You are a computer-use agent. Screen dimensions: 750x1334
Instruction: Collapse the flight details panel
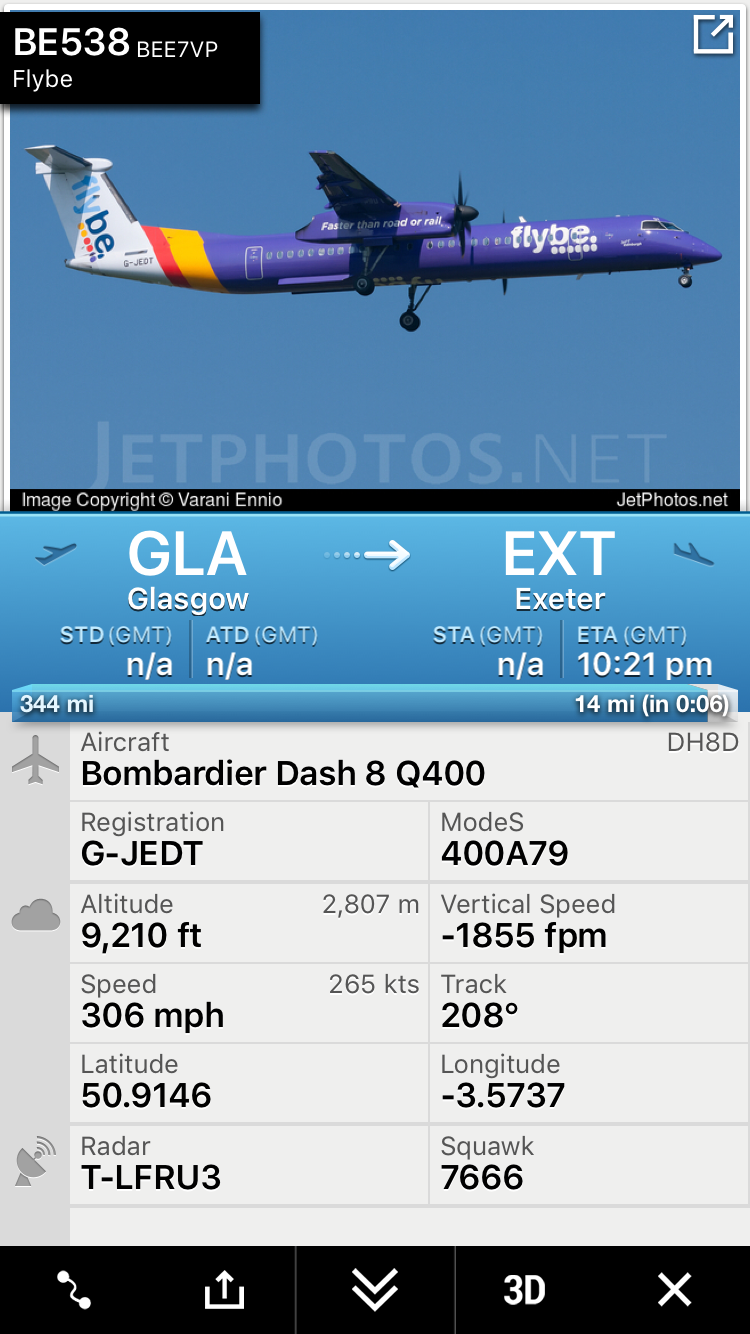375,1290
